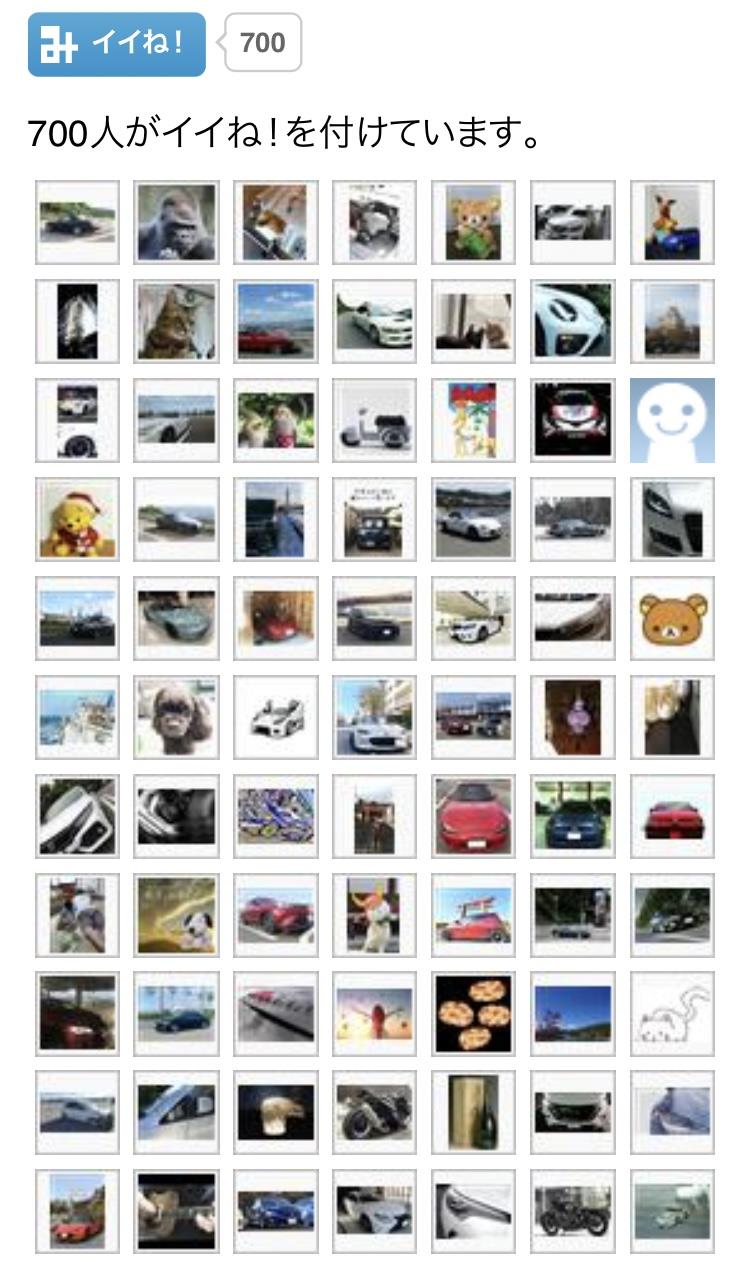750x1264 pixels.
Task: Open the white scooter avatar
Action: 375,420
